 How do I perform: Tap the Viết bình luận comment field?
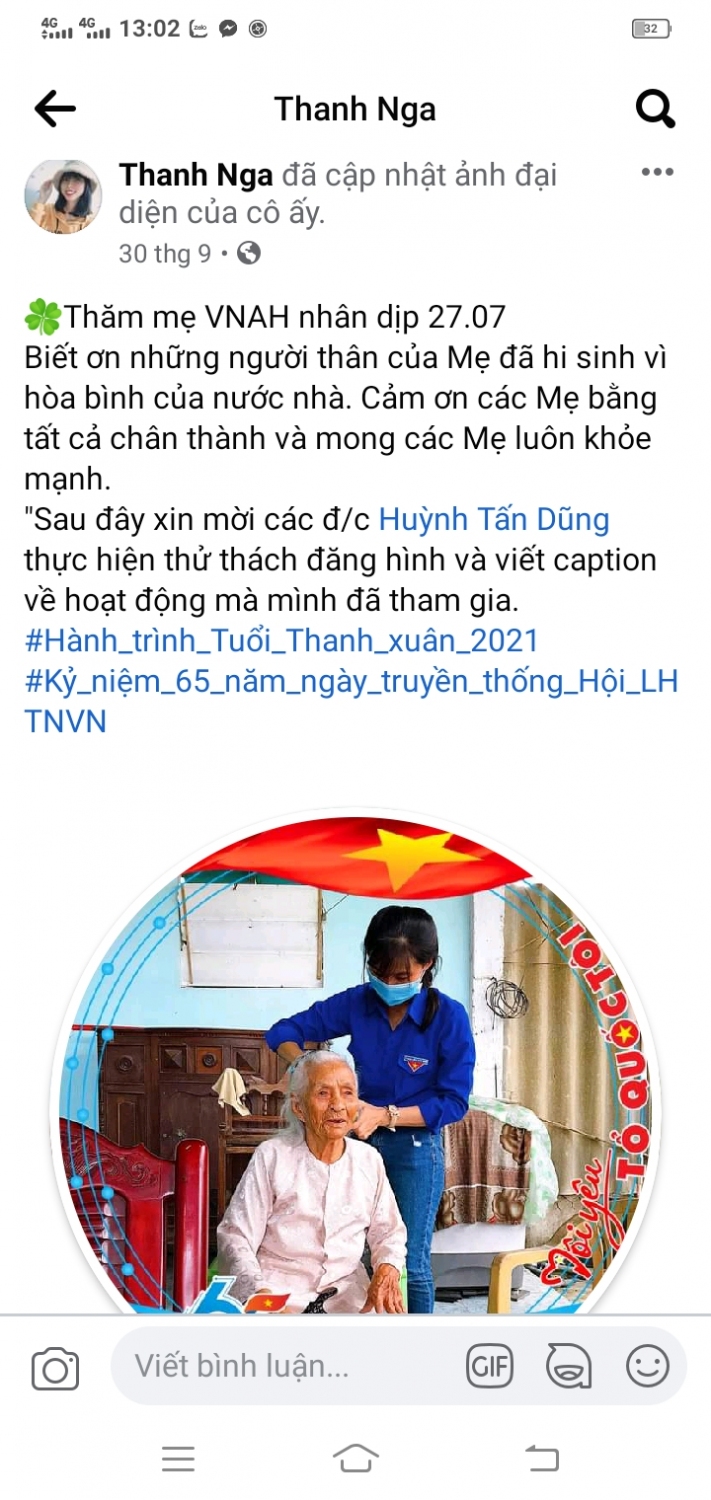click(x=280, y=1366)
